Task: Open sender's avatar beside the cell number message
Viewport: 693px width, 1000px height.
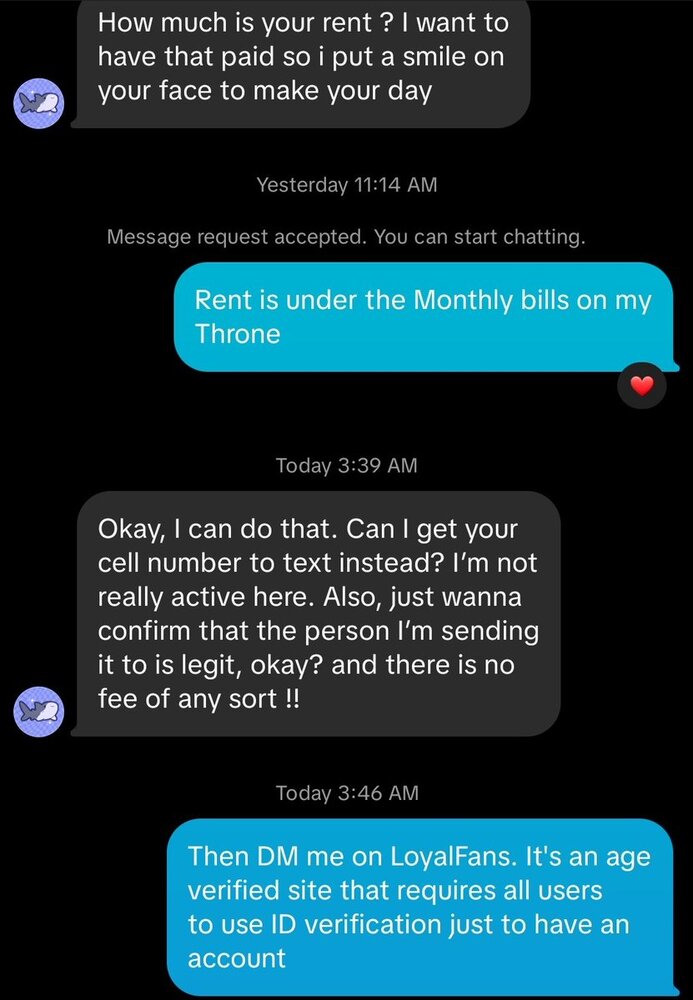Action: click(40, 711)
